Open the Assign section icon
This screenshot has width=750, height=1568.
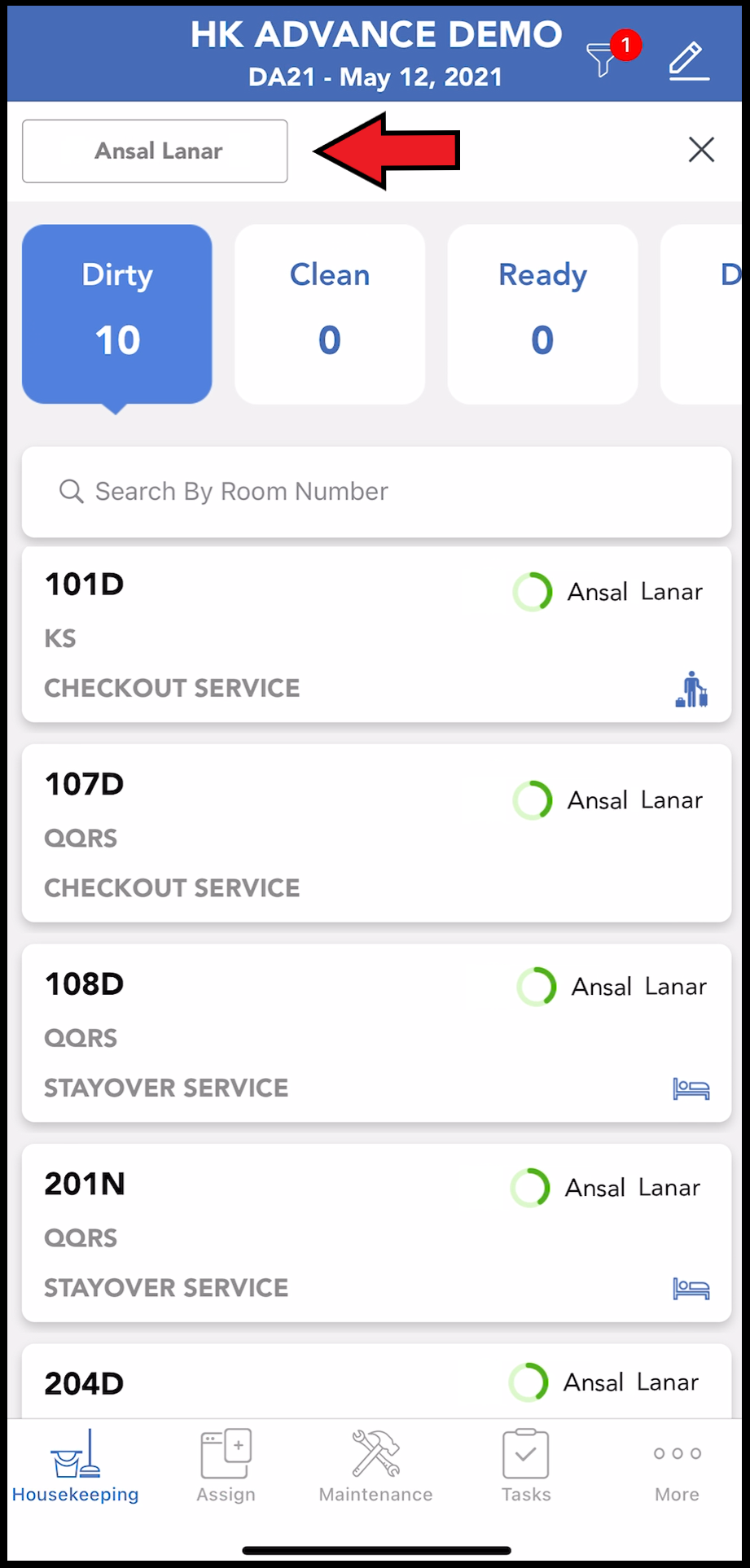[x=226, y=1453]
